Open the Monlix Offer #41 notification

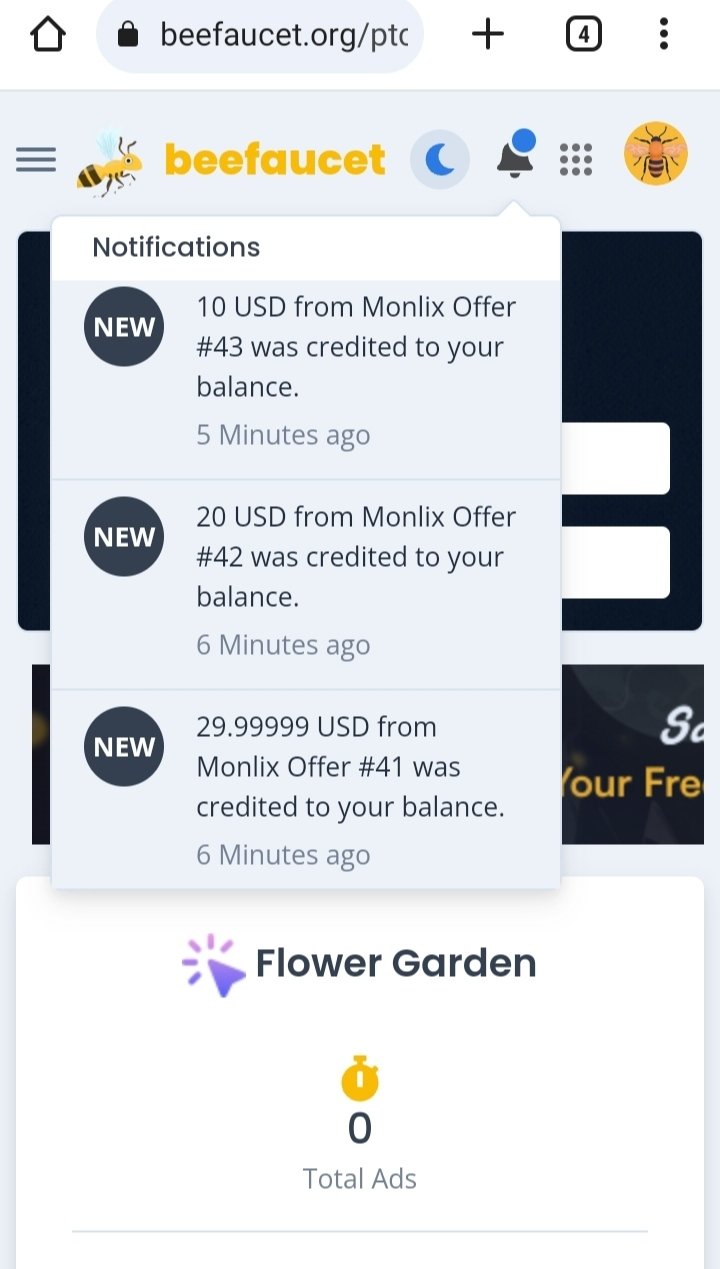pyautogui.click(x=306, y=789)
